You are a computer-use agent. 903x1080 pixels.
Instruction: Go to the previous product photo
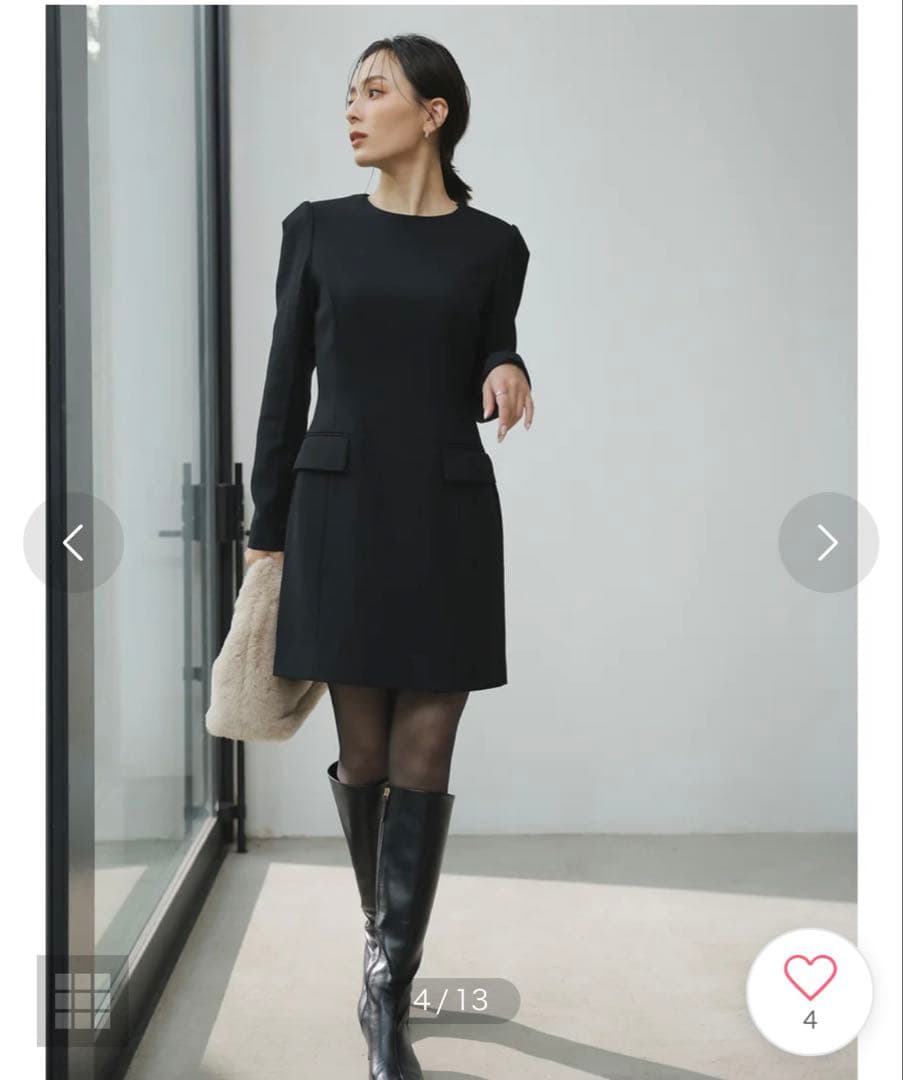[x=73, y=542]
